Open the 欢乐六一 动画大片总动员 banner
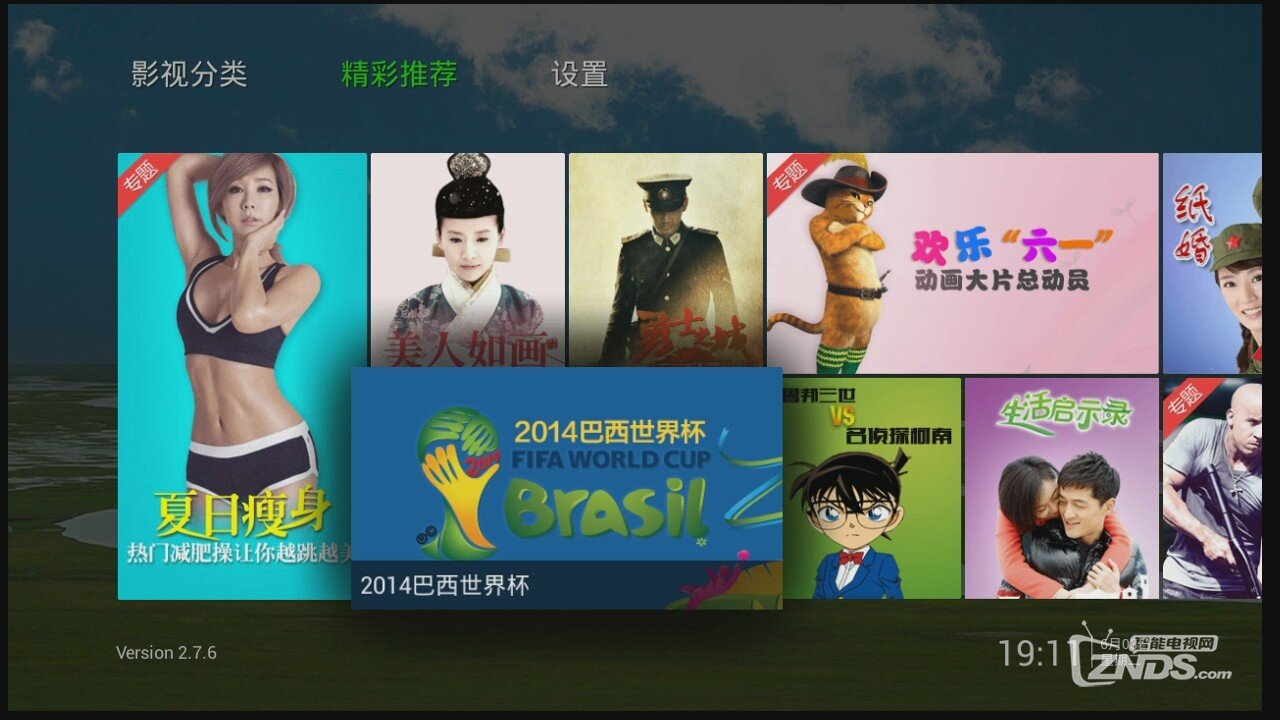 pos(962,263)
